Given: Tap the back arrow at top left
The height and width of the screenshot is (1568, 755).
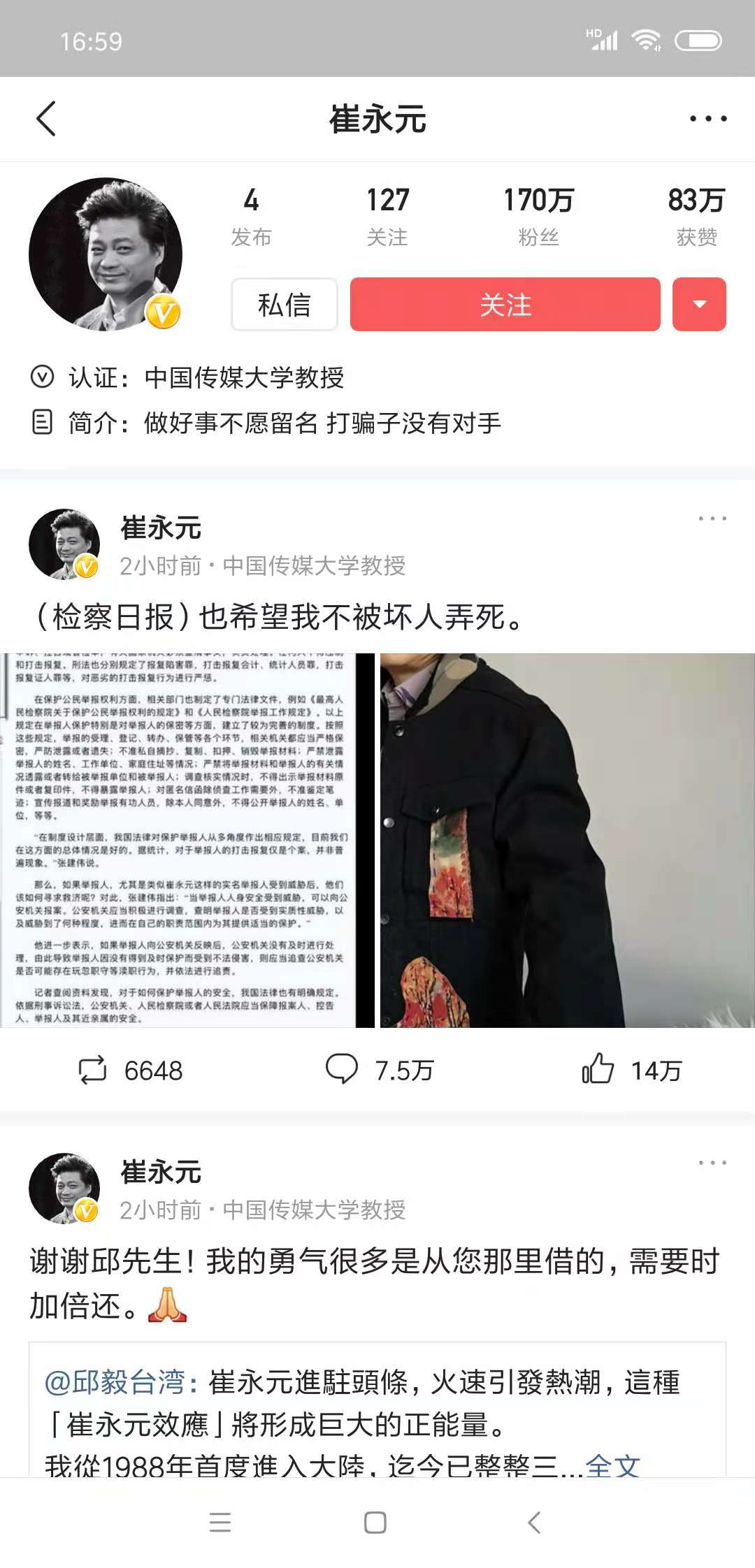Looking at the screenshot, I should [x=47, y=119].
